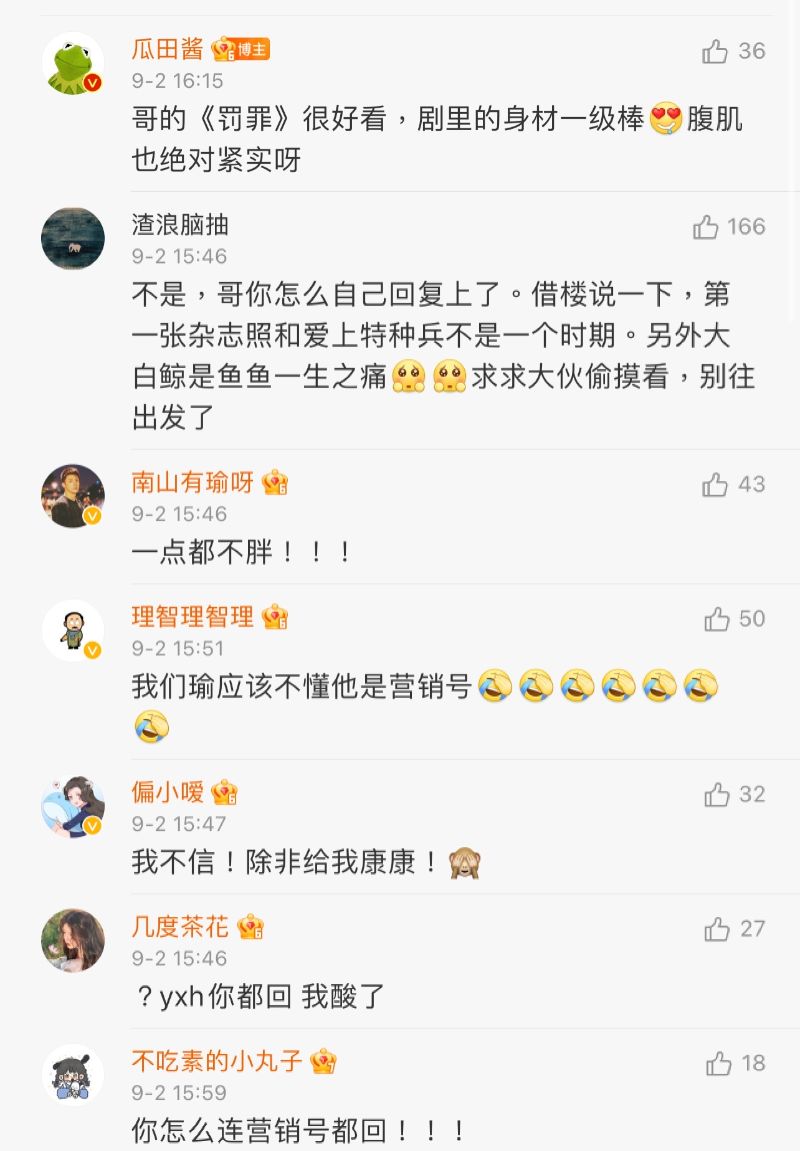The height and width of the screenshot is (1151, 800).
Task: Tap the username 瓜田酱
Action: tap(168, 49)
